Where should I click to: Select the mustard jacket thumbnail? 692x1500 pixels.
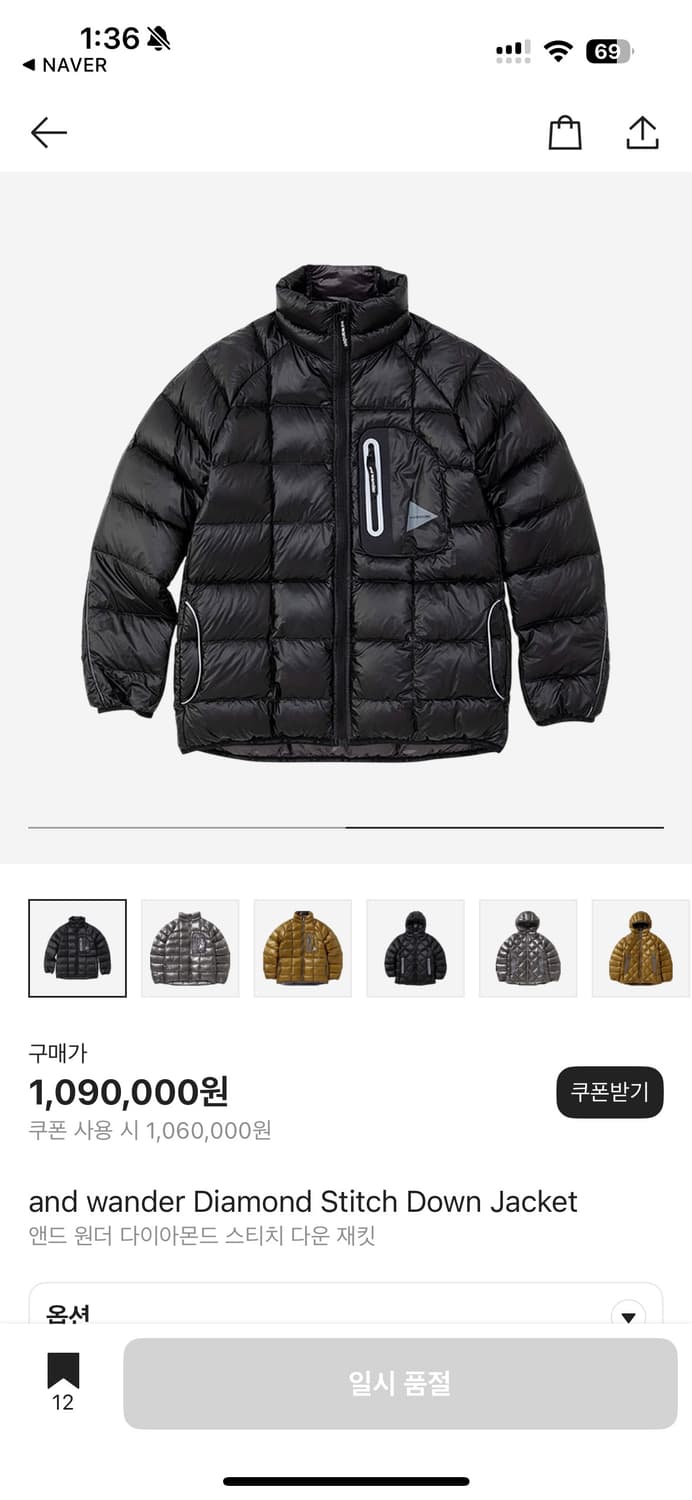click(x=303, y=948)
